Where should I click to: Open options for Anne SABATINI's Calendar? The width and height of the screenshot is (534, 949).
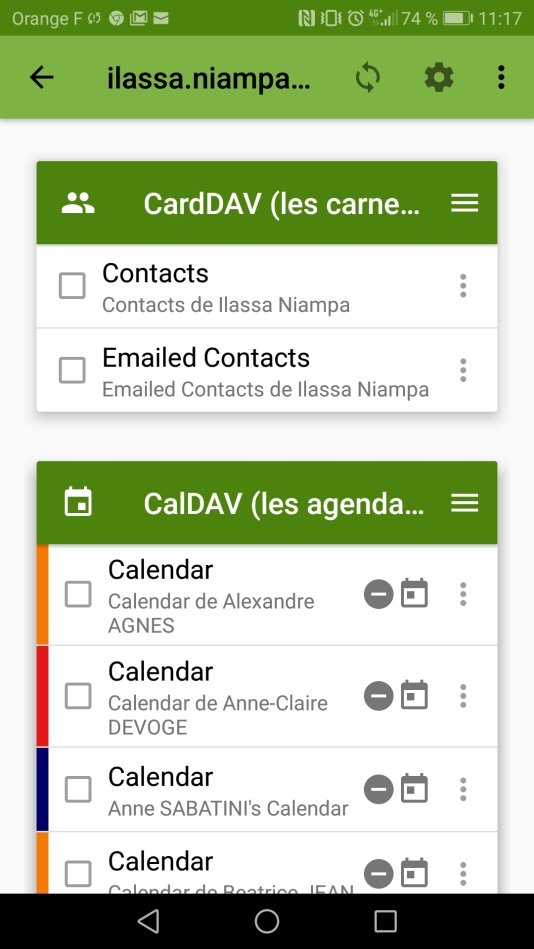[463, 789]
